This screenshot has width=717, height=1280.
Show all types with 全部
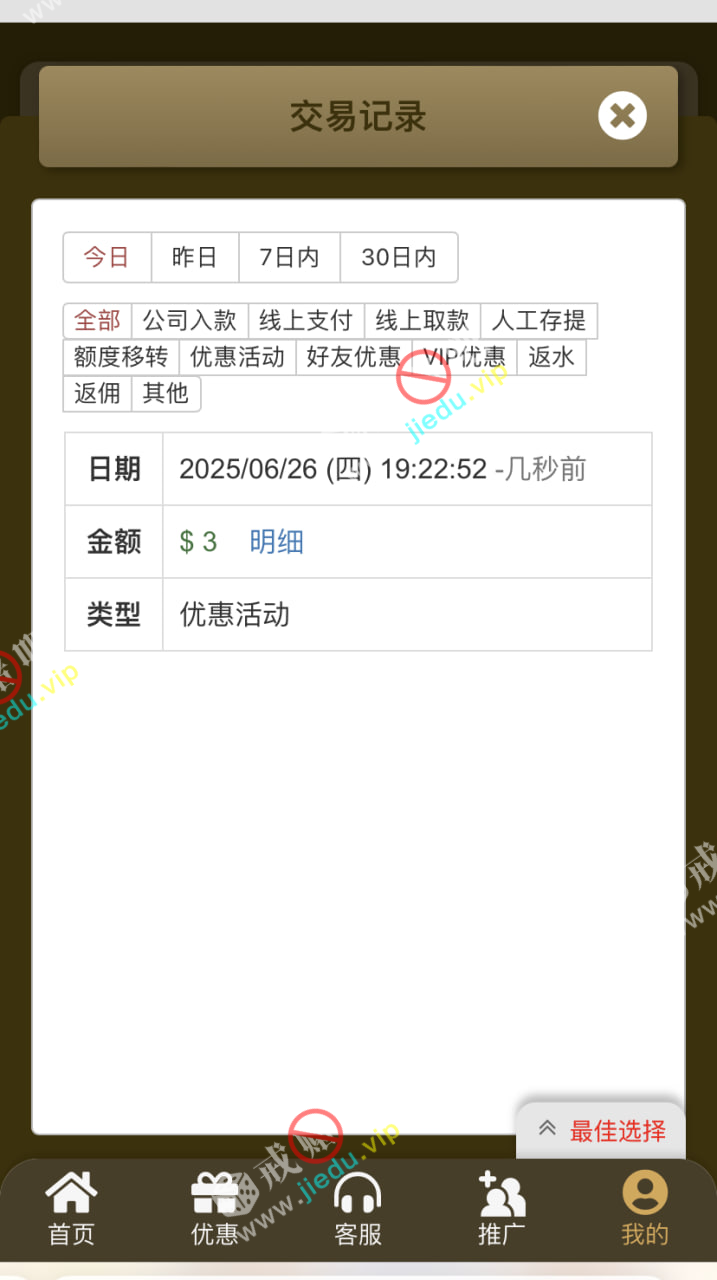click(x=98, y=321)
